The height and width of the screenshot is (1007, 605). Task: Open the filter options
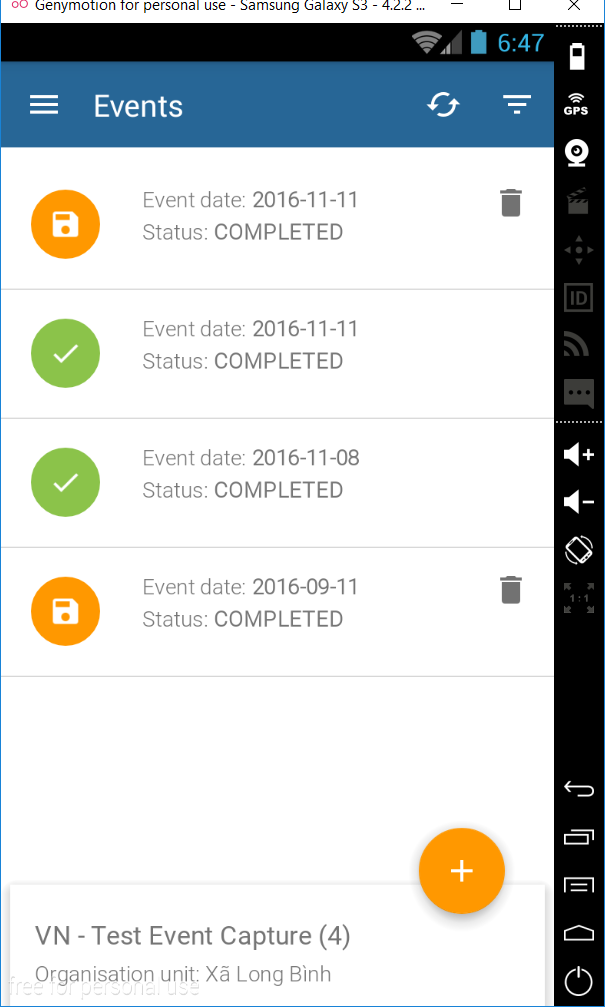pos(516,105)
